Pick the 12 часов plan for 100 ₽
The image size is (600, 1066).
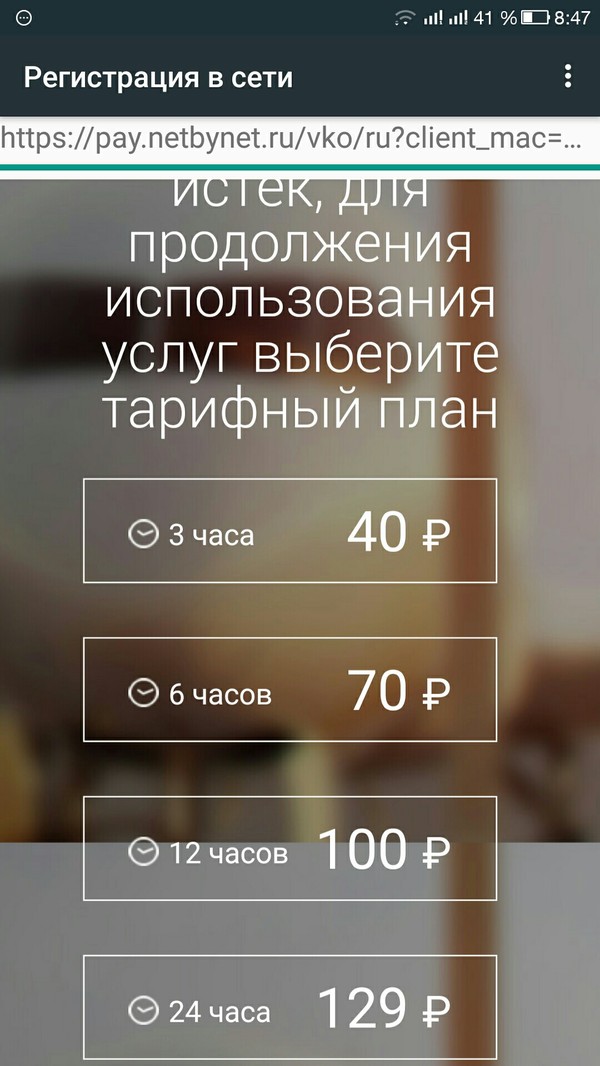pos(290,848)
